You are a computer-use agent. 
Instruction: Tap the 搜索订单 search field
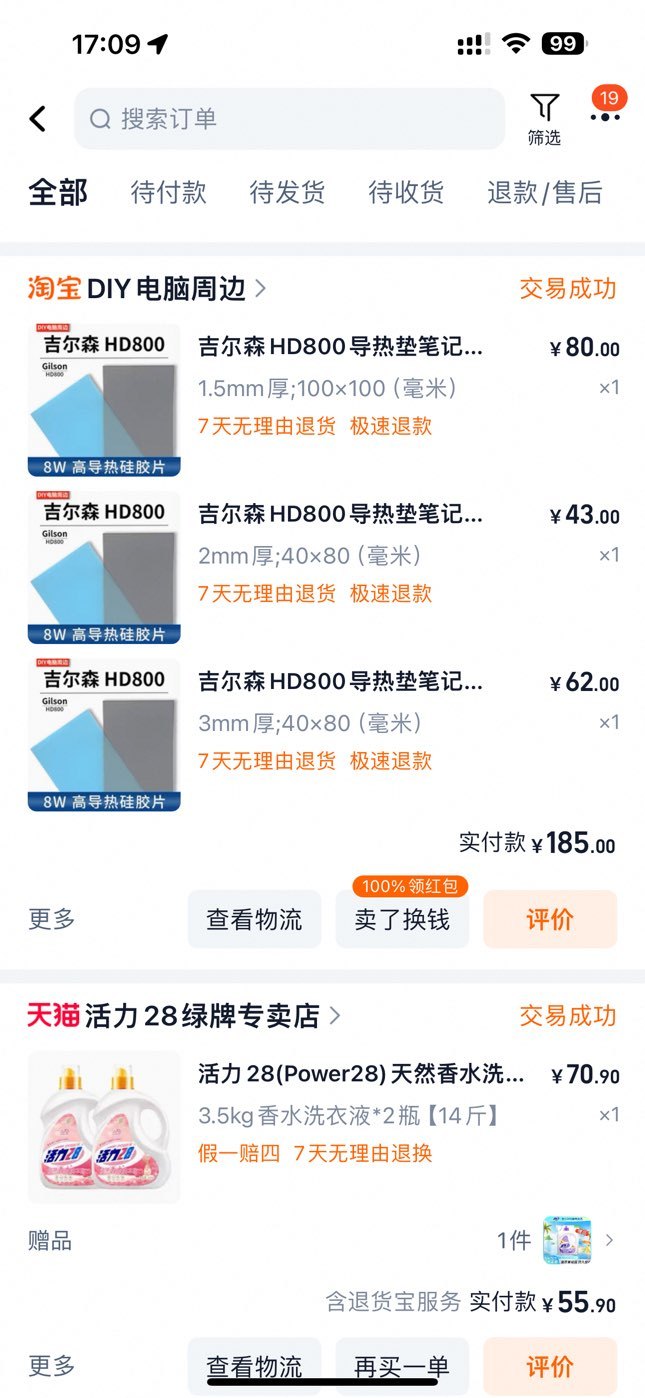tap(289, 119)
